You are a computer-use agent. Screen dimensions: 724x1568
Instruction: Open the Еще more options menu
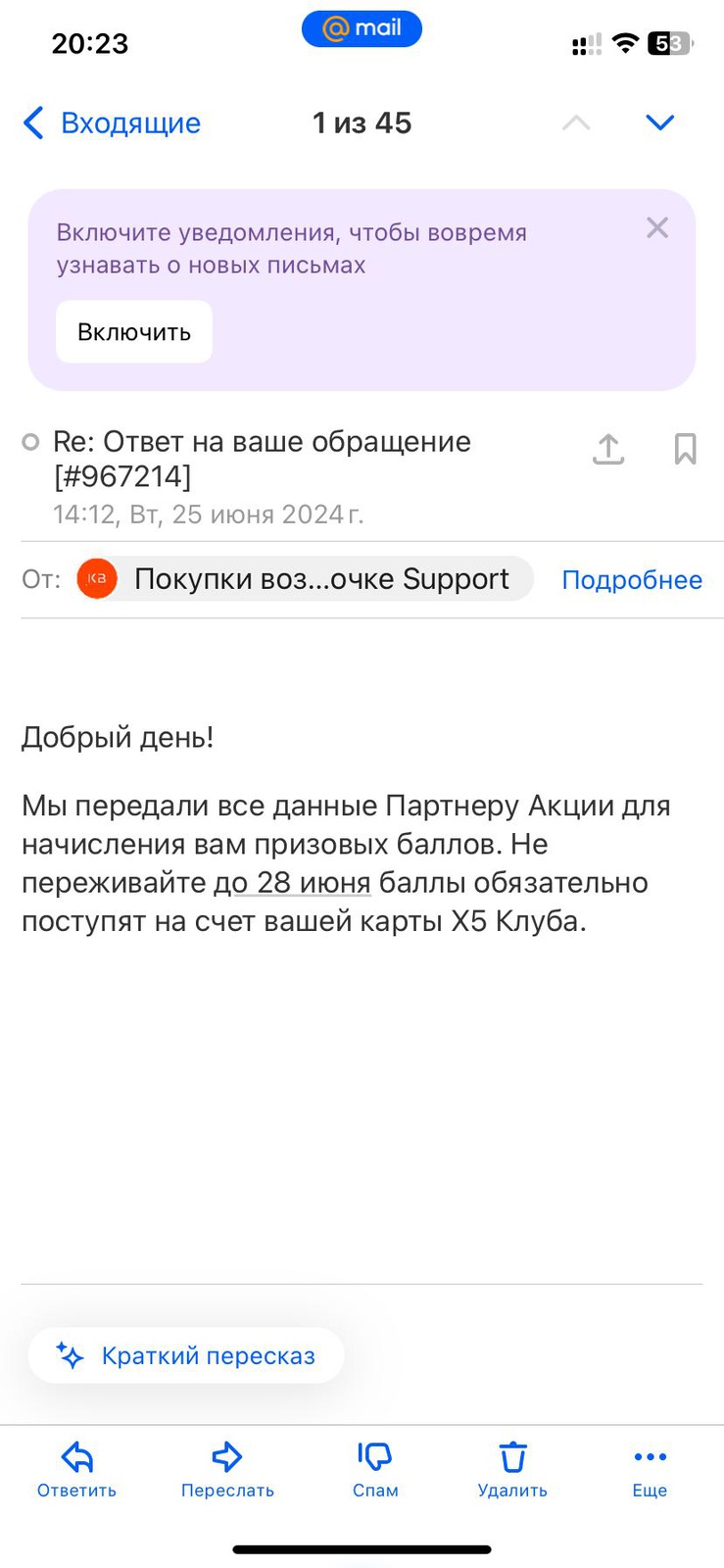pyautogui.click(x=650, y=1468)
